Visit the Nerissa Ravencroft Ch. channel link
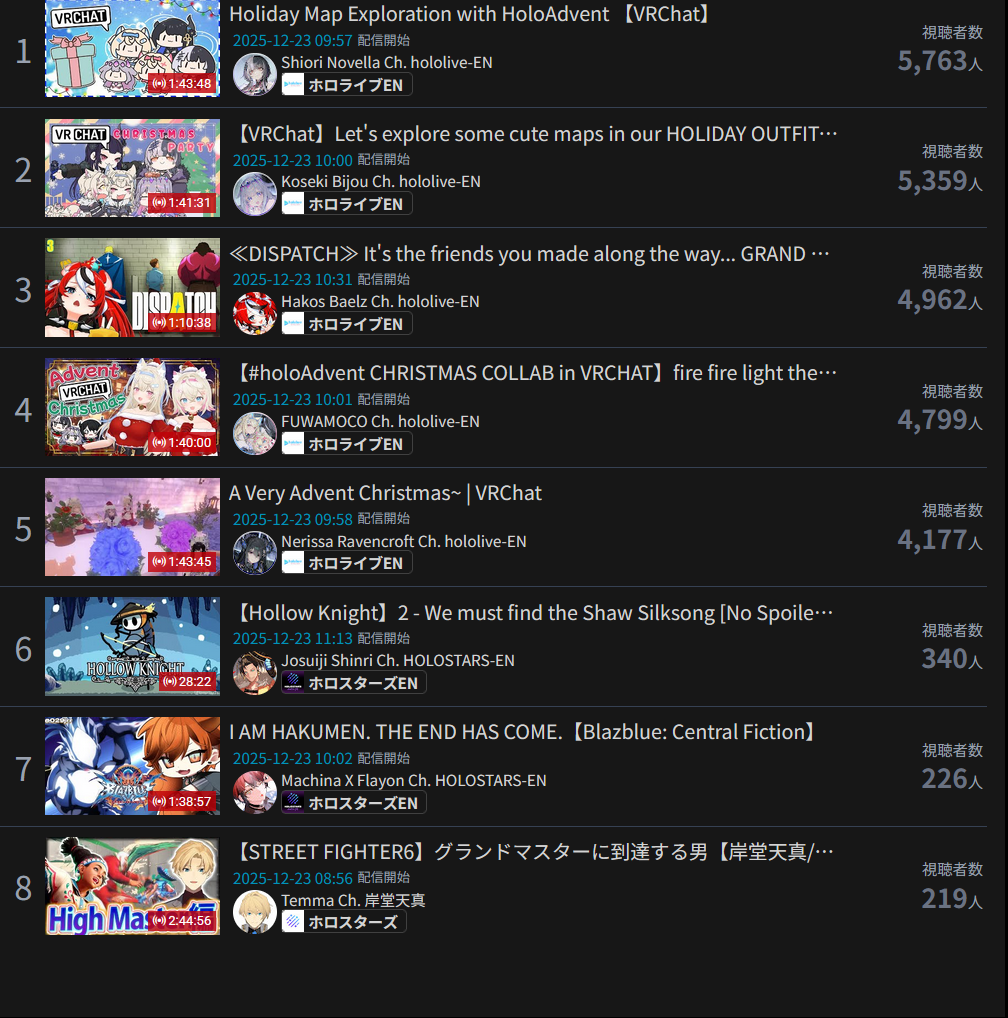Screen dimensions: 1008x1018 tap(403, 541)
